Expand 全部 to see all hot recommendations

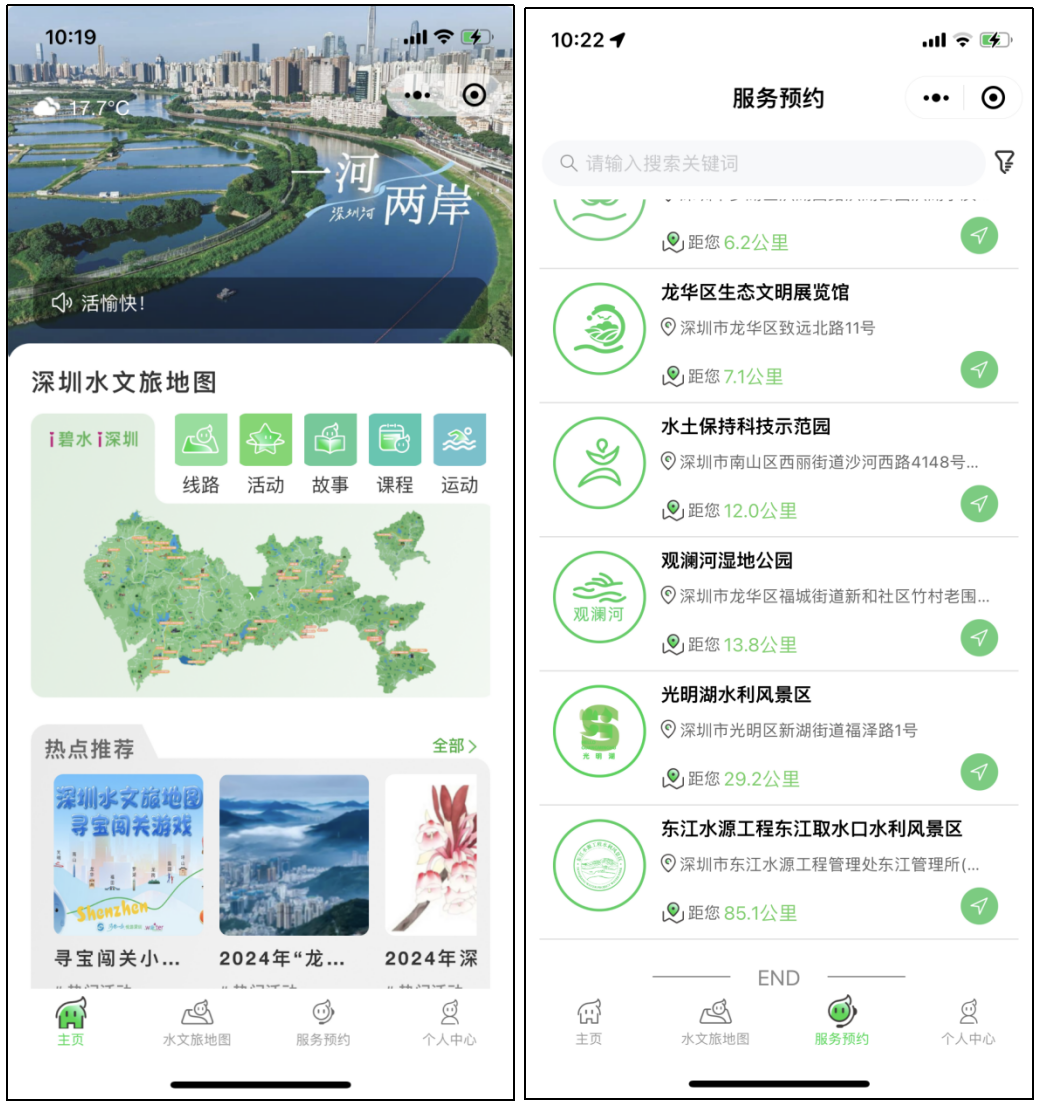coord(452,746)
